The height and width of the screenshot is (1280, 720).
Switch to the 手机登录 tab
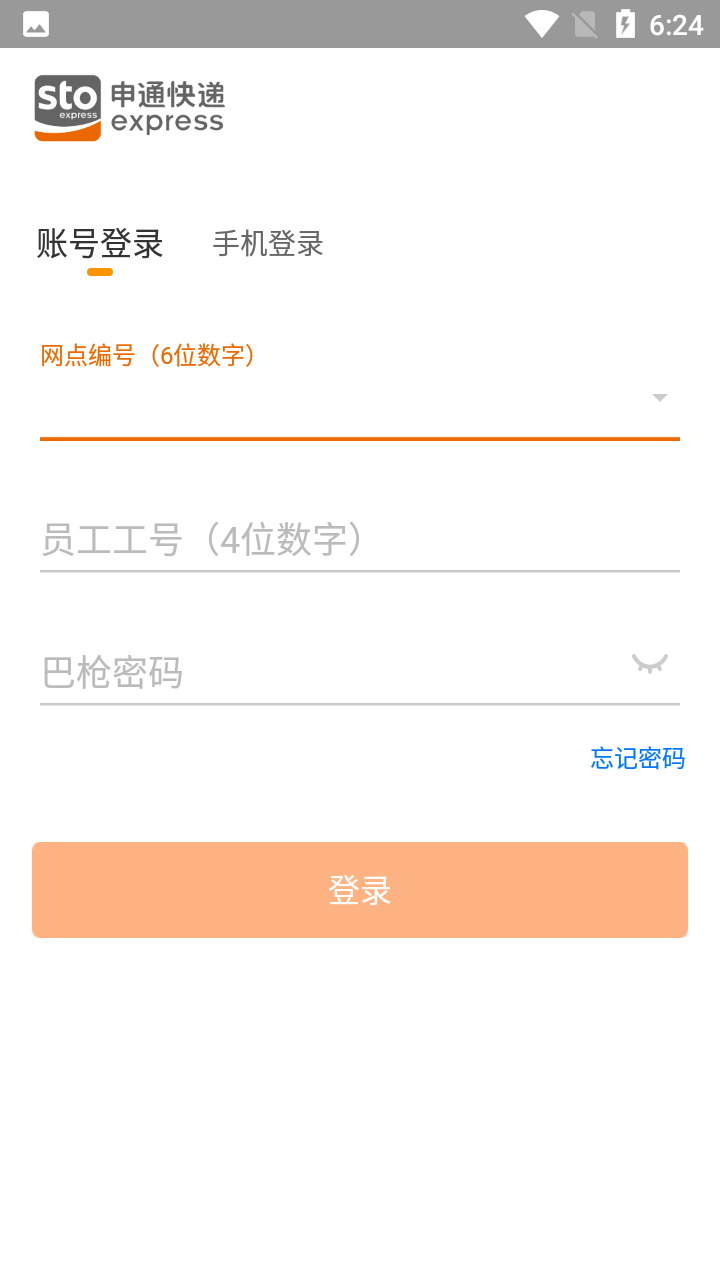point(268,244)
